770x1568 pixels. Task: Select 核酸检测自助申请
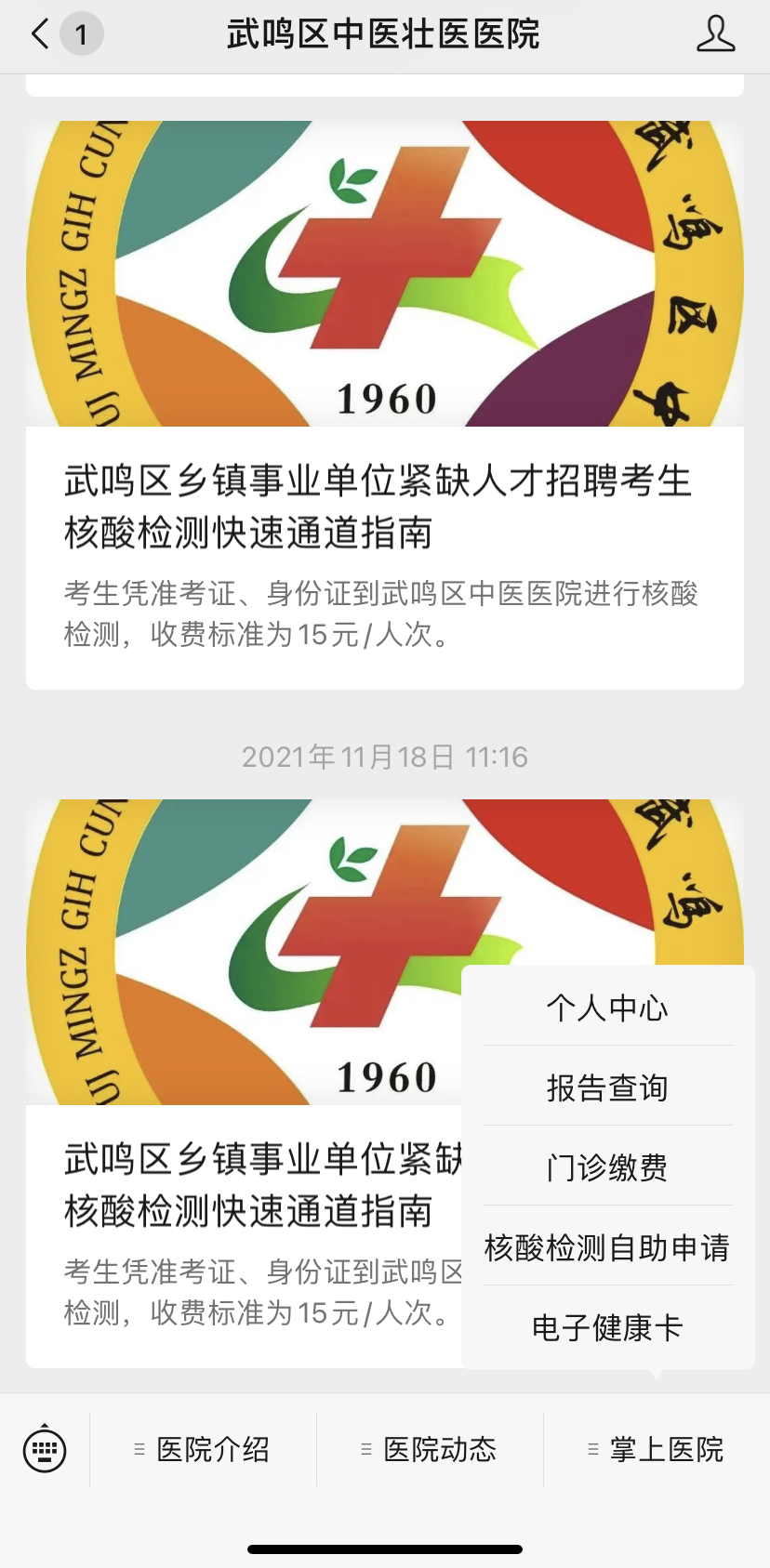(x=607, y=1247)
